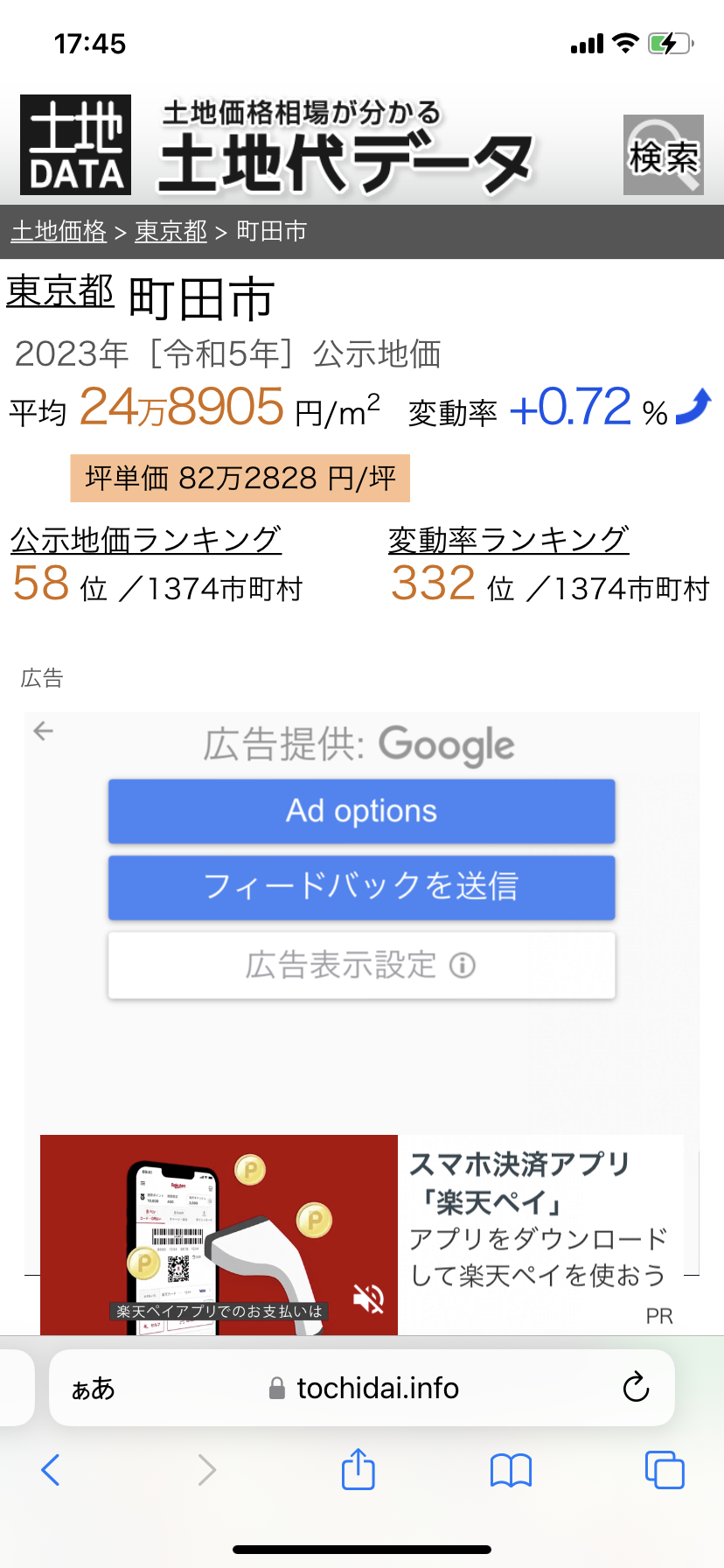Open the ぁあ page settings menu
This screenshot has width=724, height=1568.
click(x=94, y=1389)
